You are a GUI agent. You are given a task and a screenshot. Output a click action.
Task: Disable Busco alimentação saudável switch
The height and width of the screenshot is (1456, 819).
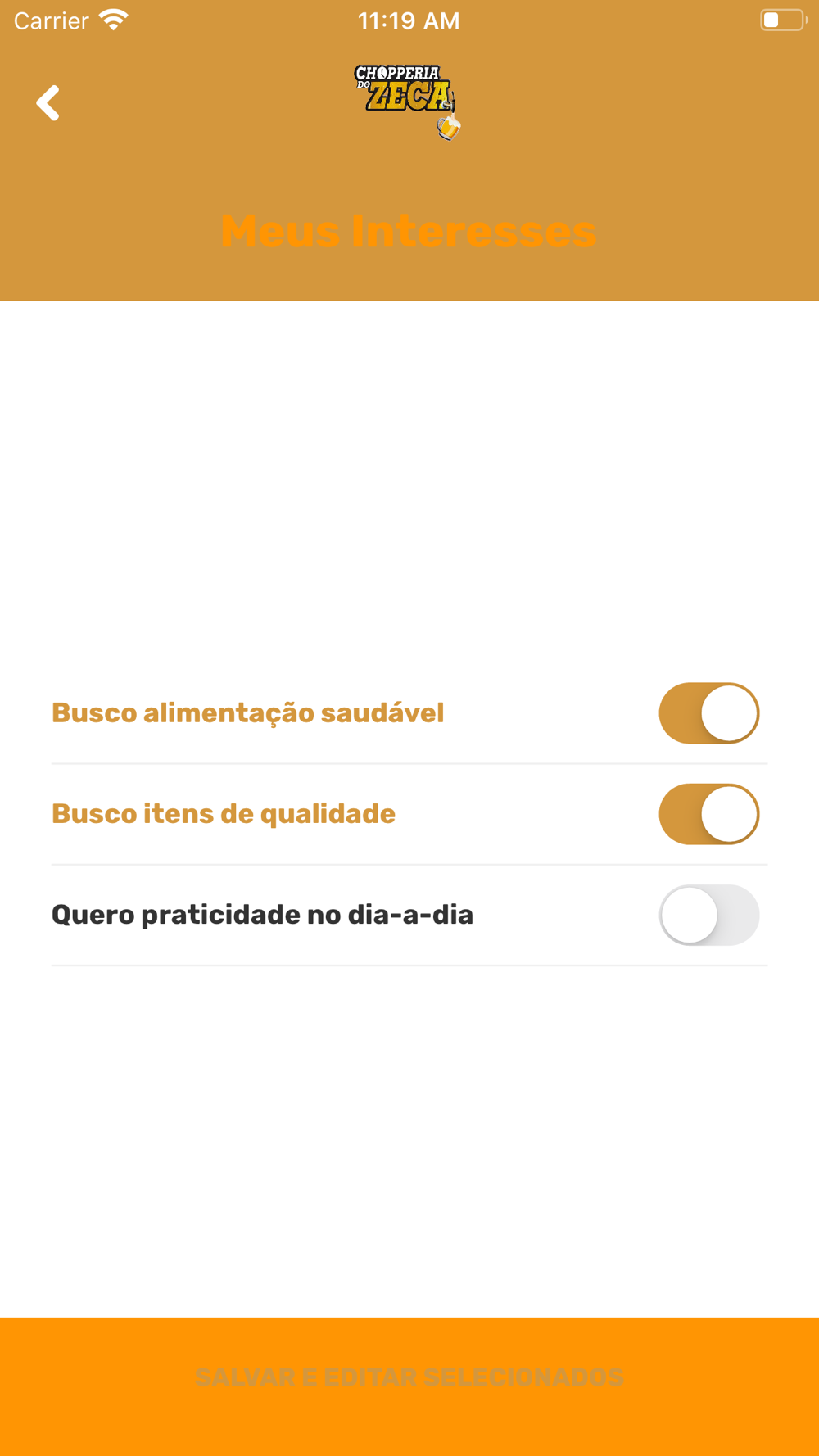tap(709, 713)
